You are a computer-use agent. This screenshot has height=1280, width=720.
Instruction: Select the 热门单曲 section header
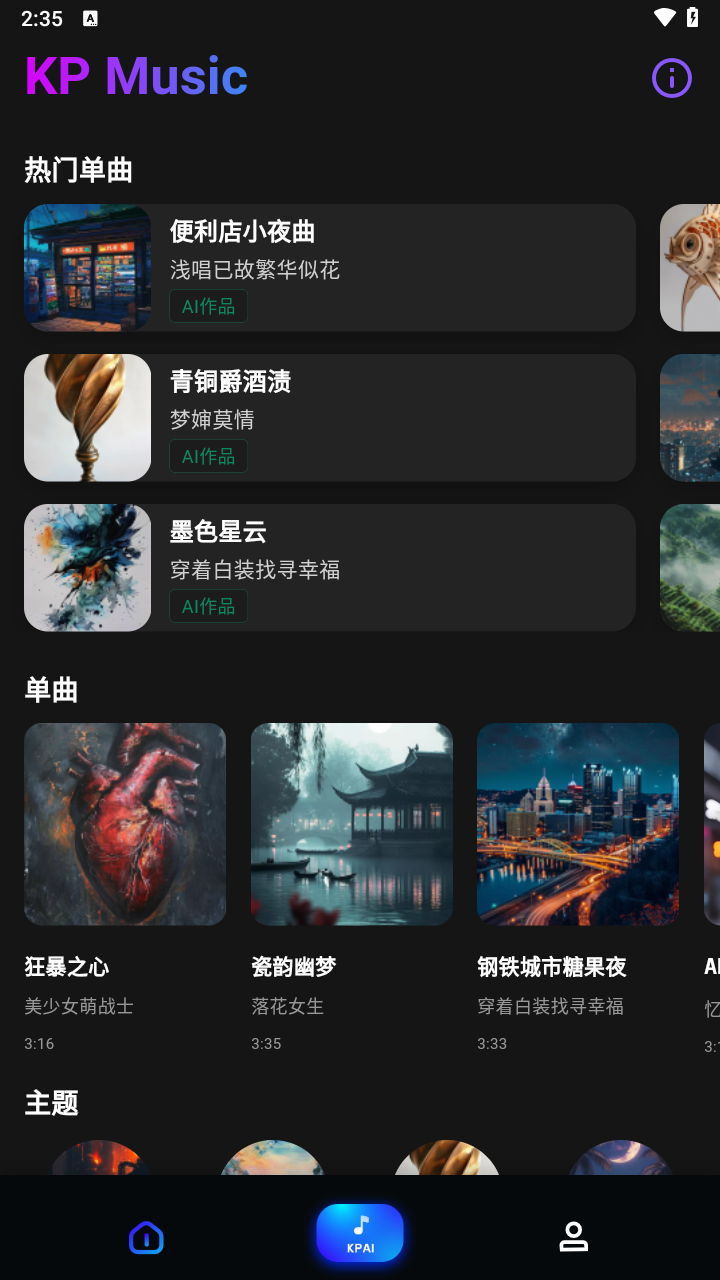click(76, 170)
